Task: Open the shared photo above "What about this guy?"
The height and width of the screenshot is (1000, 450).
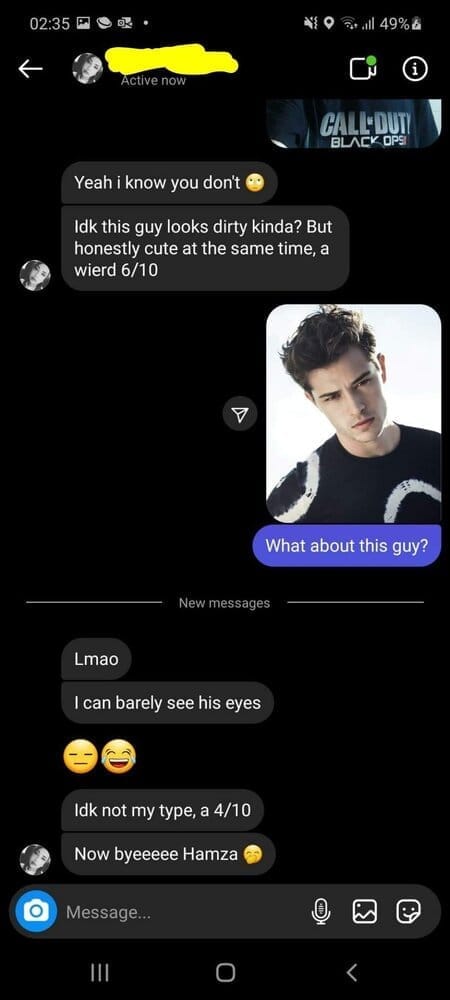Action: 353,413
